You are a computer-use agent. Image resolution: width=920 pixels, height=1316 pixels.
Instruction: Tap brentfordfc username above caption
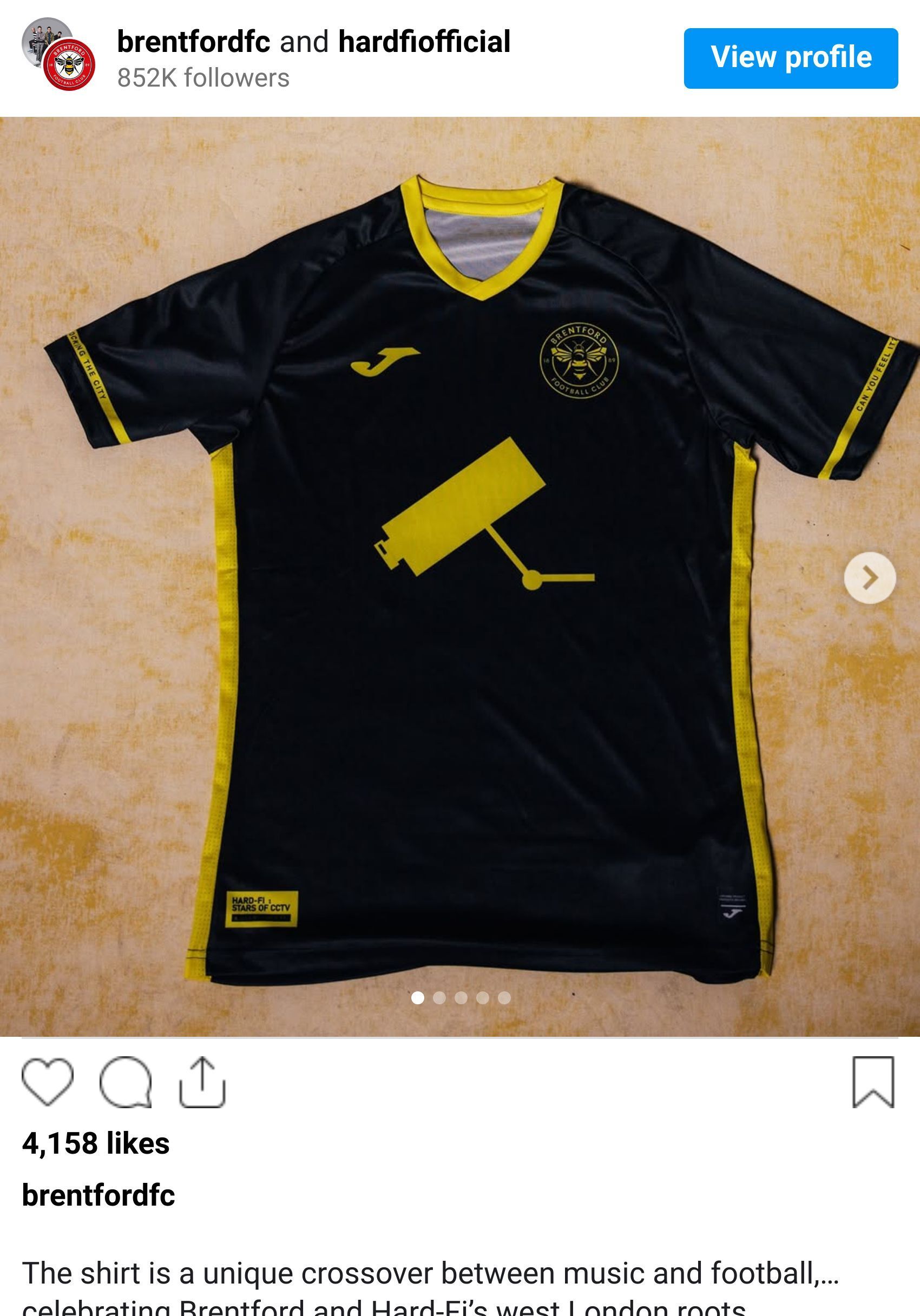tap(98, 1195)
